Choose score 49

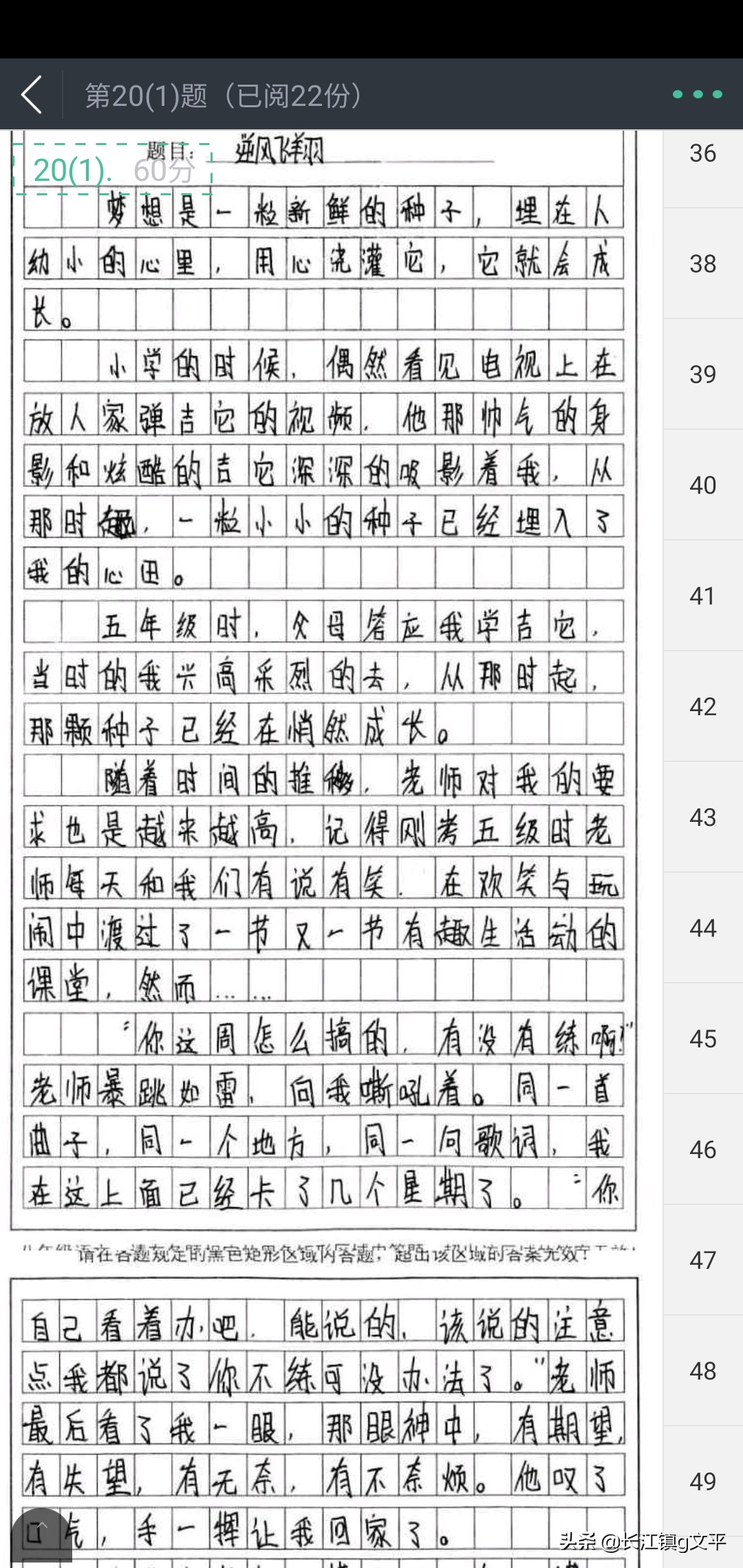pos(702,1482)
